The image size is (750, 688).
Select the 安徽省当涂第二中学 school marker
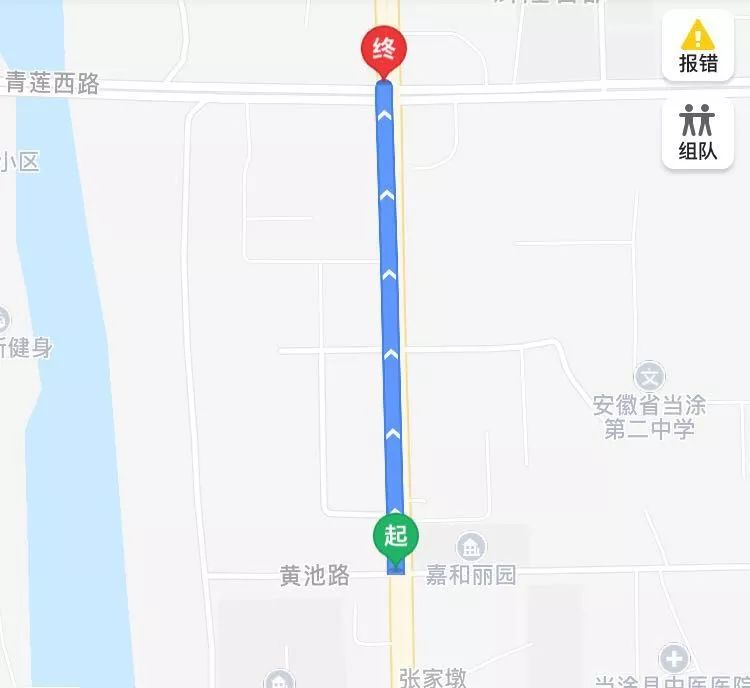pyautogui.click(x=650, y=379)
